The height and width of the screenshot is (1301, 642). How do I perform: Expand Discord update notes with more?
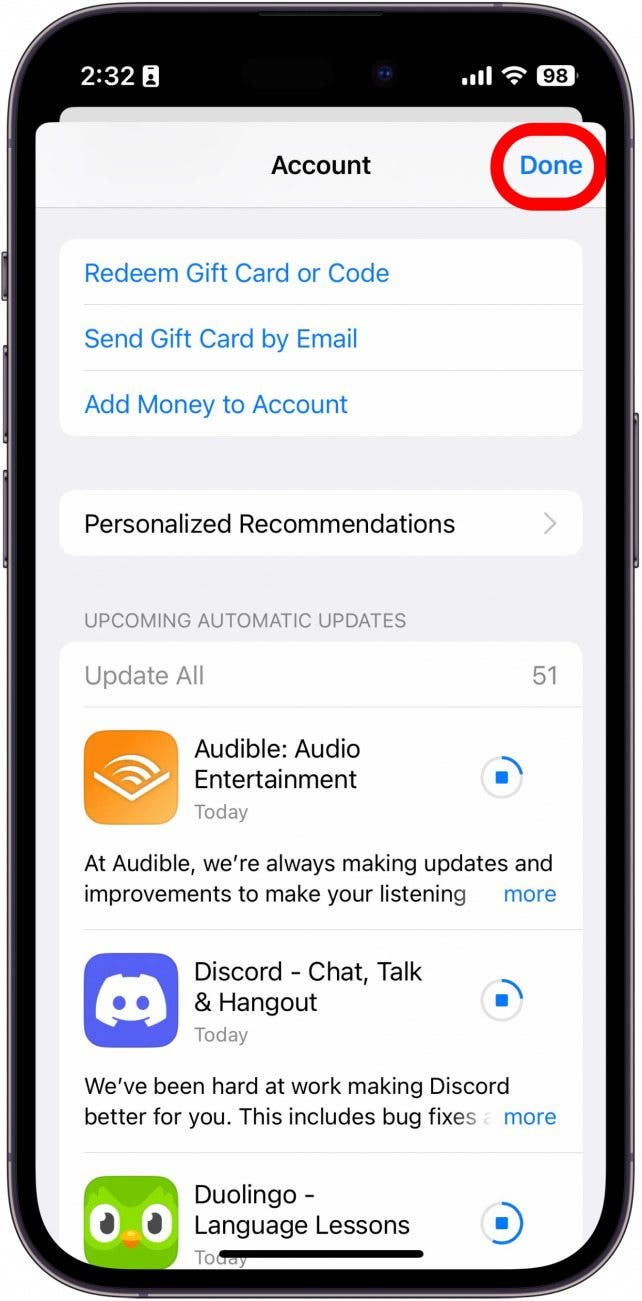[x=530, y=1117]
